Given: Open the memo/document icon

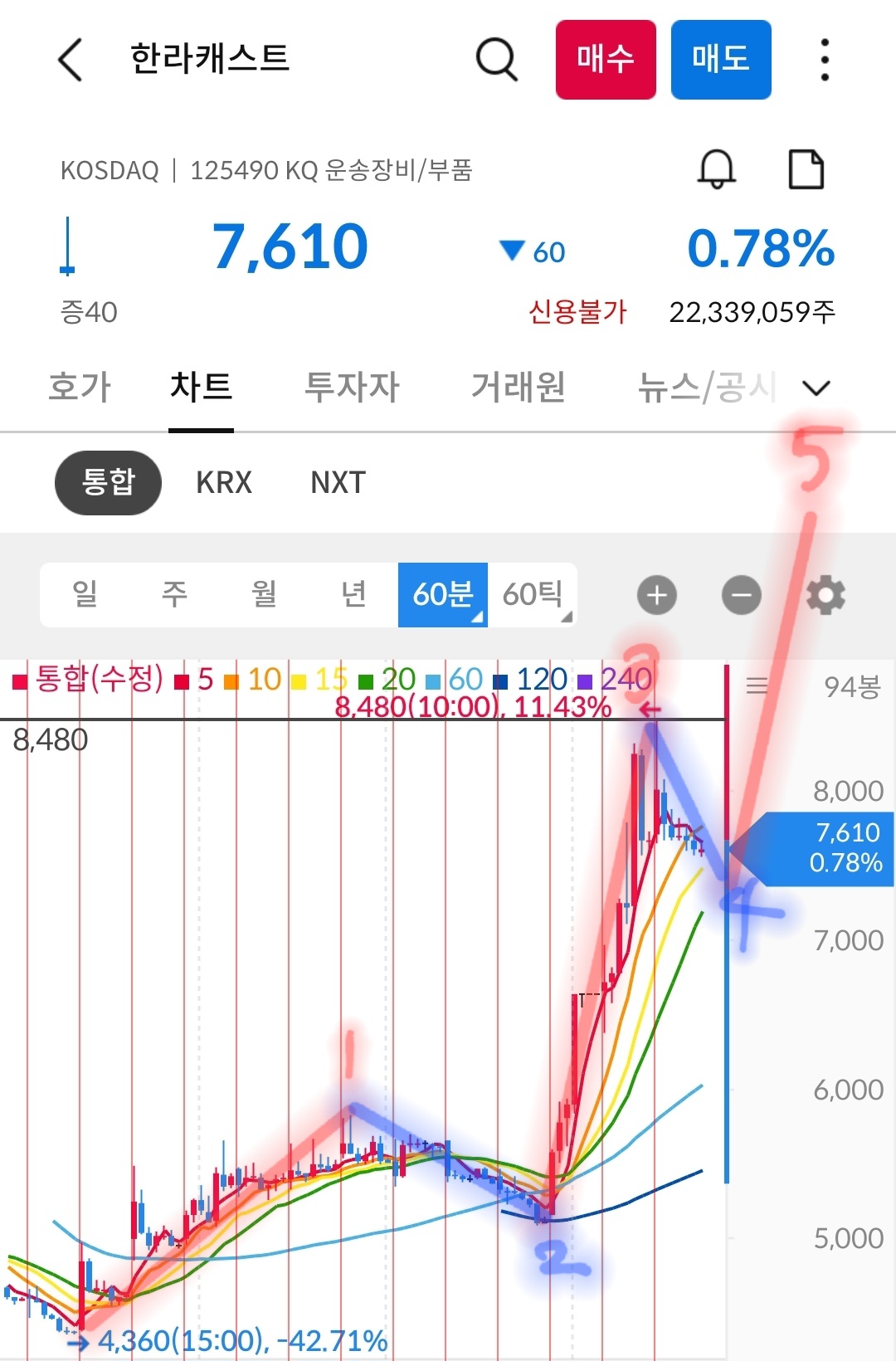Looking at the screenshot, I should click(x=806, y=170).
